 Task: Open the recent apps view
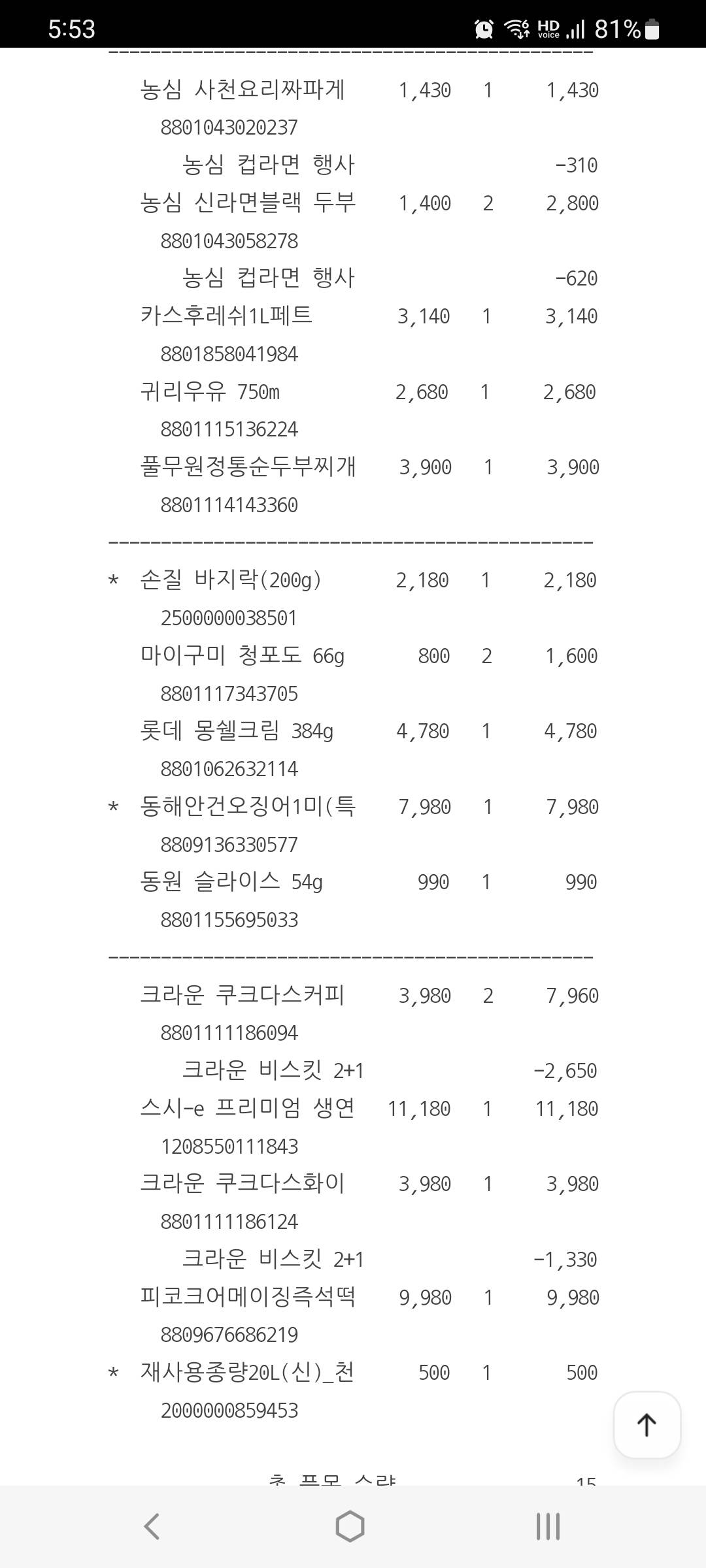pyautogui.click(x=548, y=1527)
